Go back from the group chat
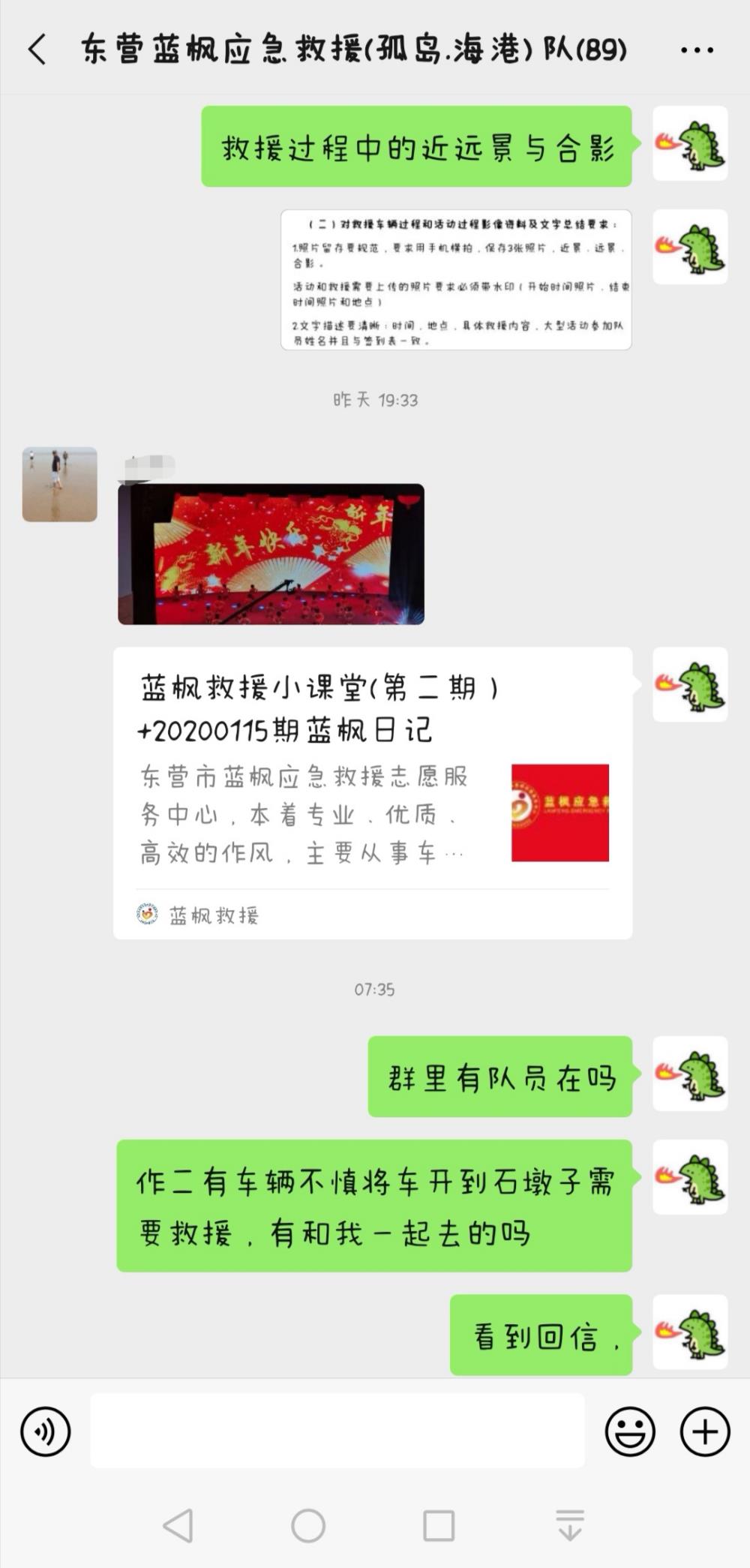The height and width of the screenshot is (1568, 750). pyautogui.click(x=37, y=50)
